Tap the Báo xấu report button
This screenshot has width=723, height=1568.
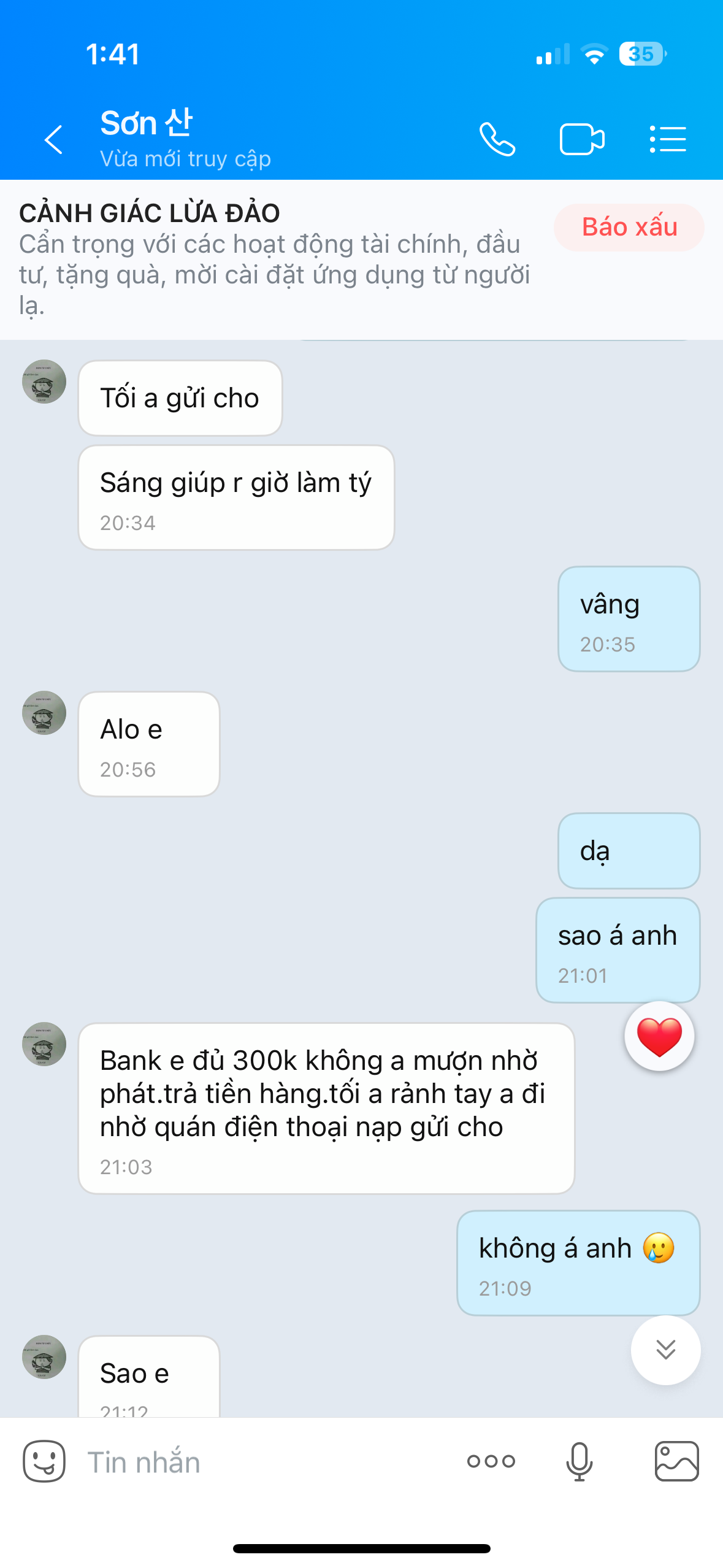point(629,228)
